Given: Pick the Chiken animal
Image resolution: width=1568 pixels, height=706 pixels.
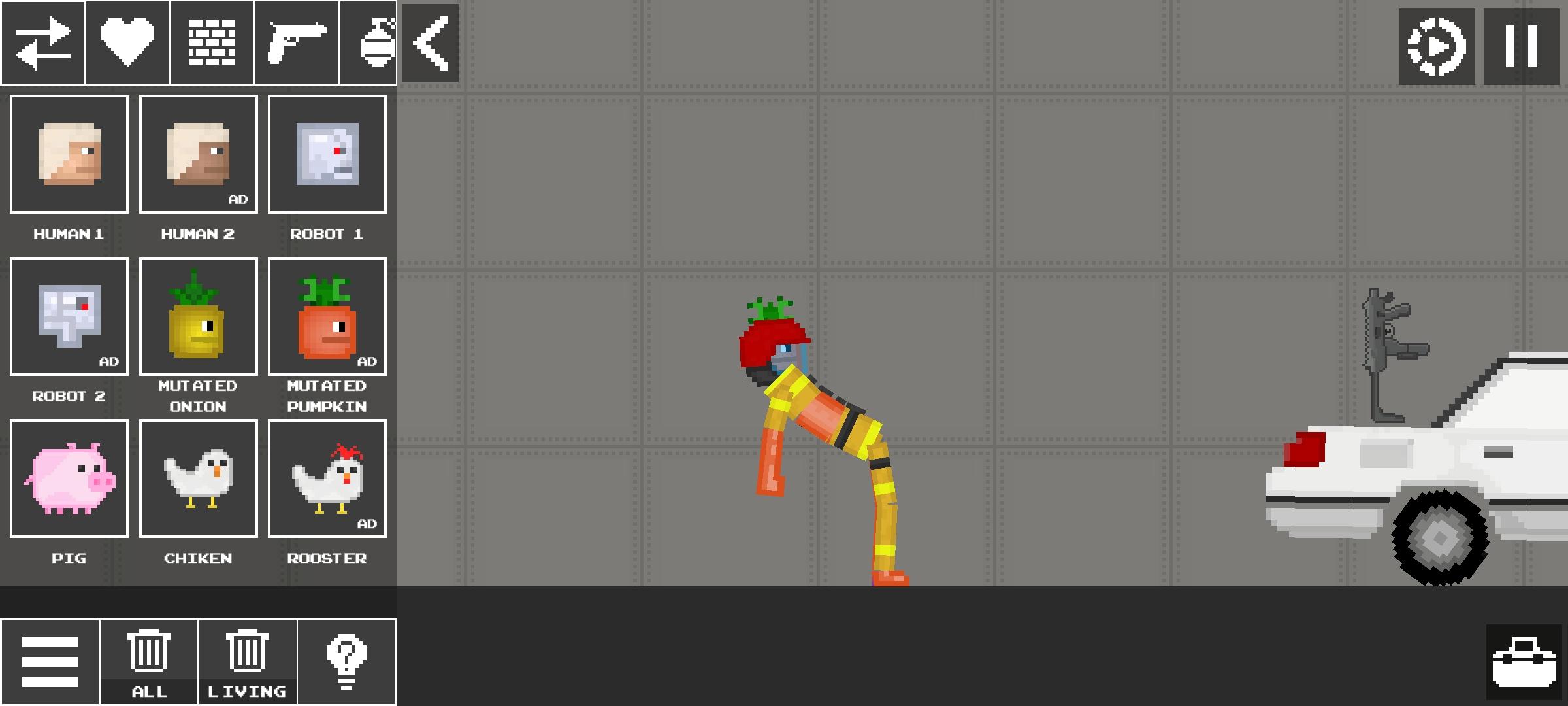Looking at the screenshot, I should click(198, 479).
